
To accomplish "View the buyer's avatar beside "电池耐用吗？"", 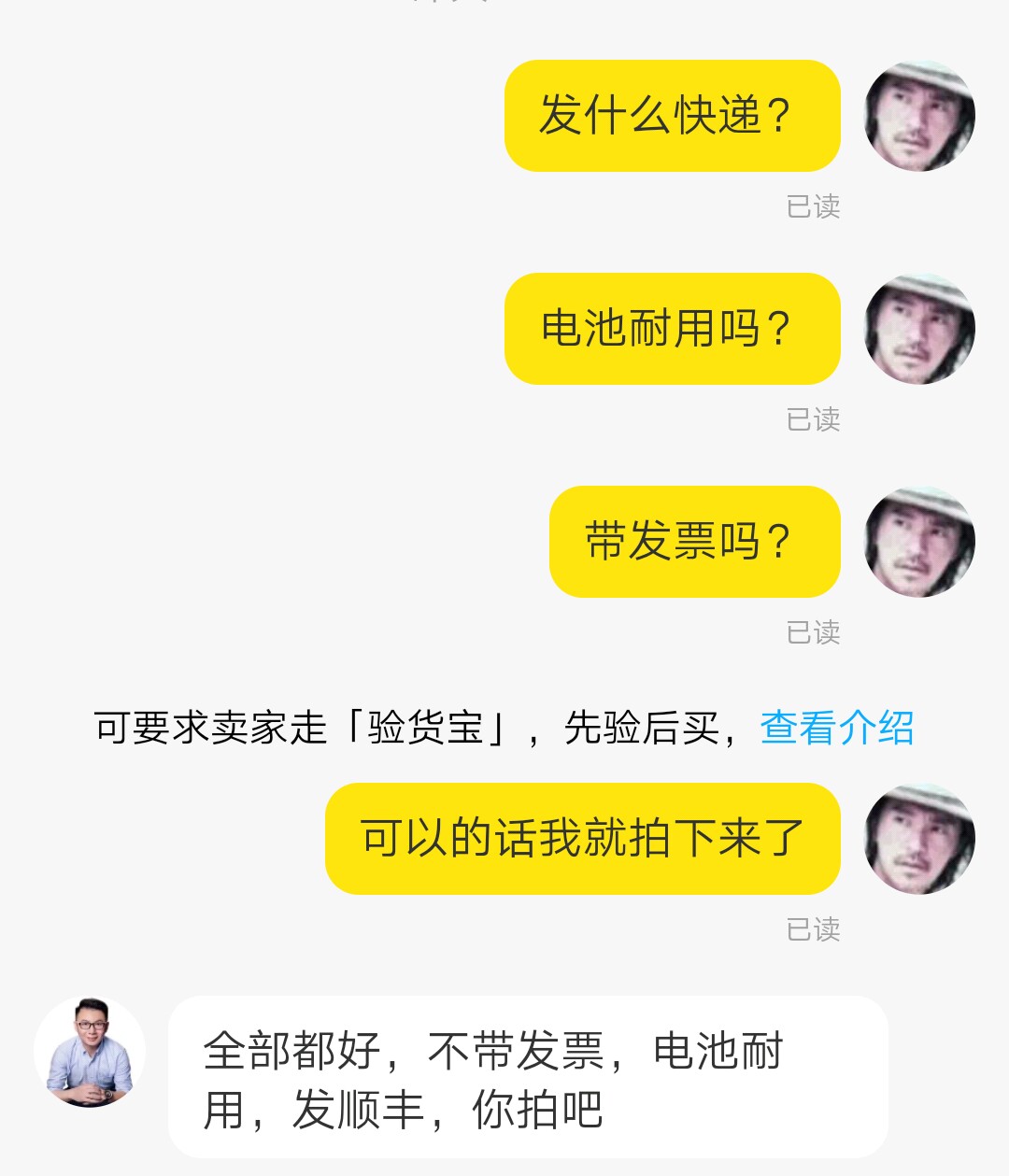I will 920,329.
